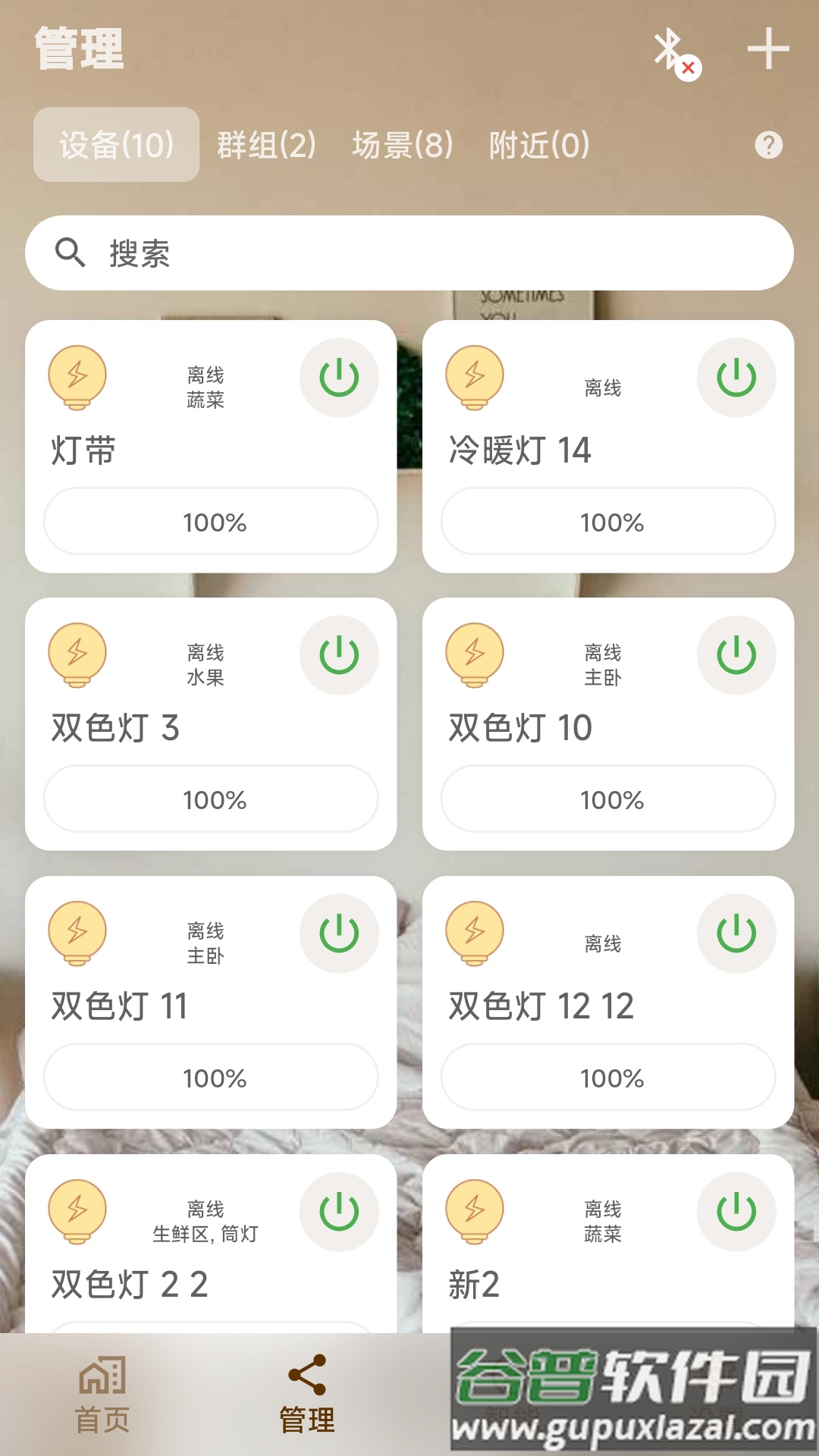Screen dimensions: 819x1456
Task: Adjust the 100% brightness bar on 灯带
Action: pyautogui.click(x=212, y=521)
